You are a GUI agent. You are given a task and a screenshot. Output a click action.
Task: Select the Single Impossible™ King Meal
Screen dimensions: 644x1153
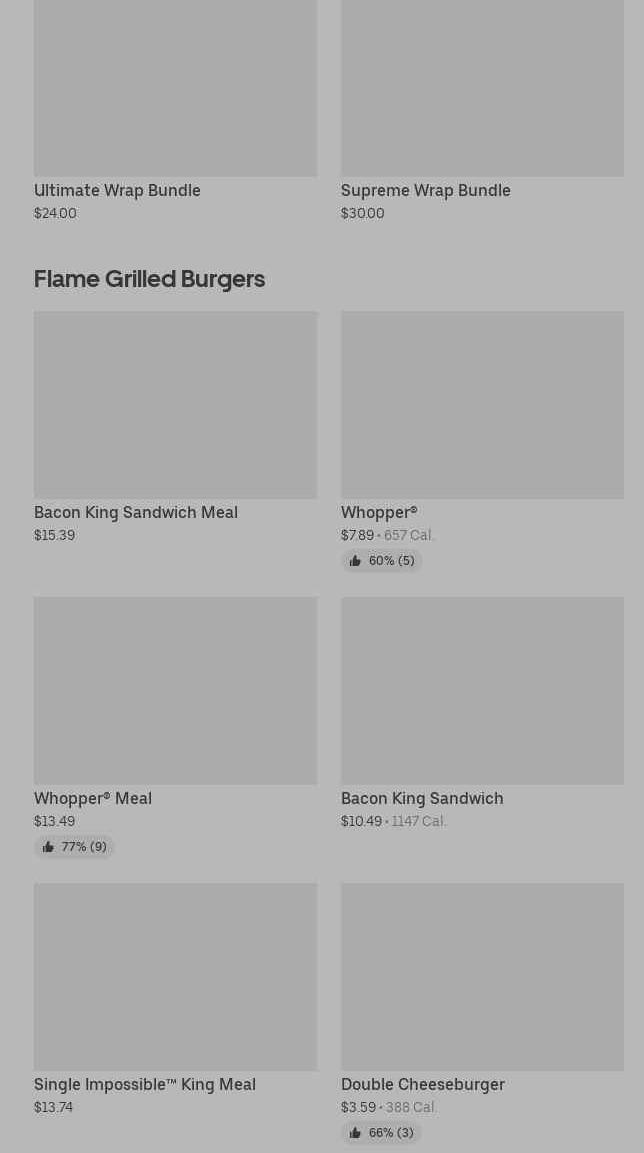tap(175, 999)
